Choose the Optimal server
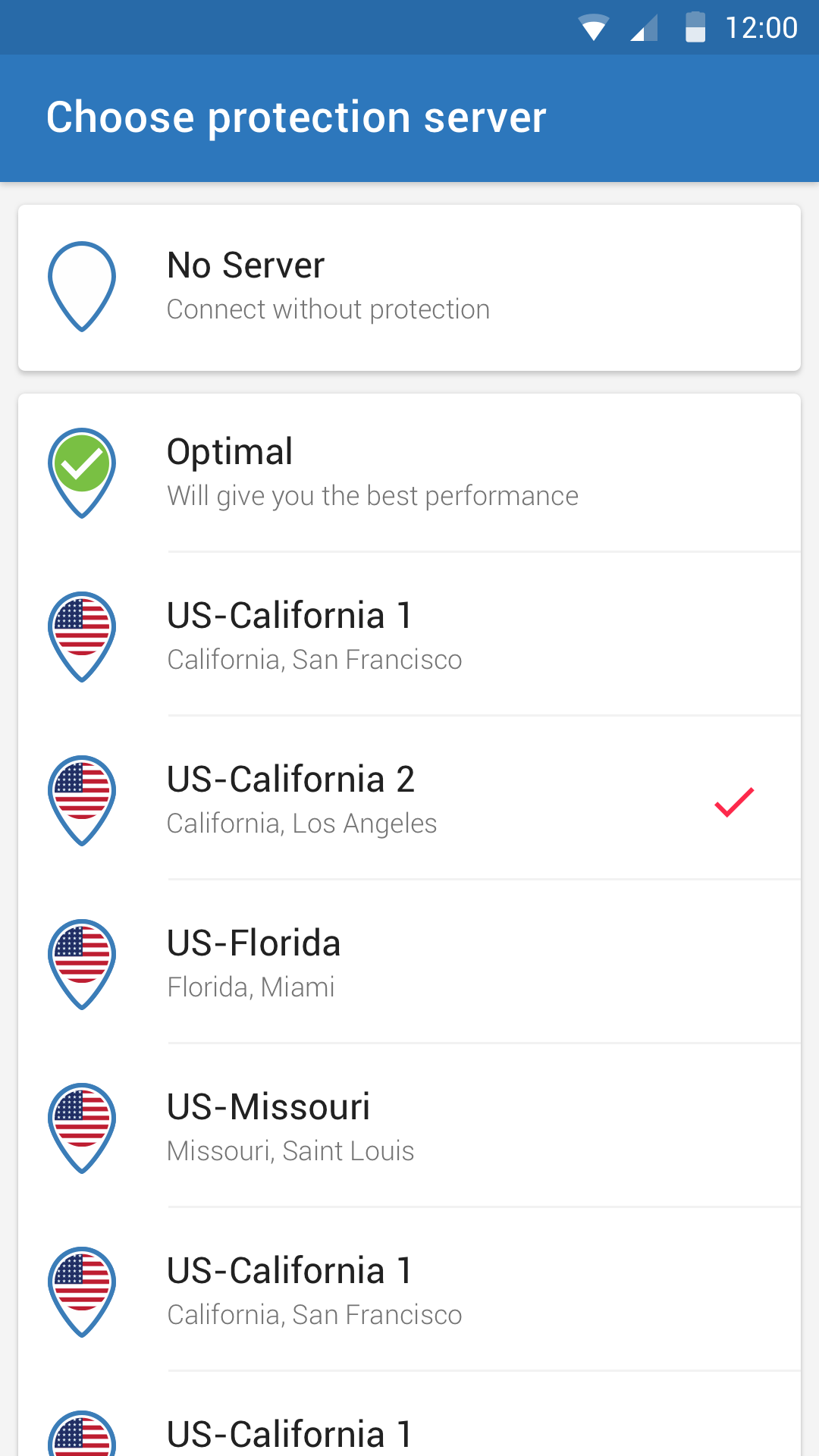This screenshot has width=819, height=1456. pyautogui.click(x=409, y=473)
